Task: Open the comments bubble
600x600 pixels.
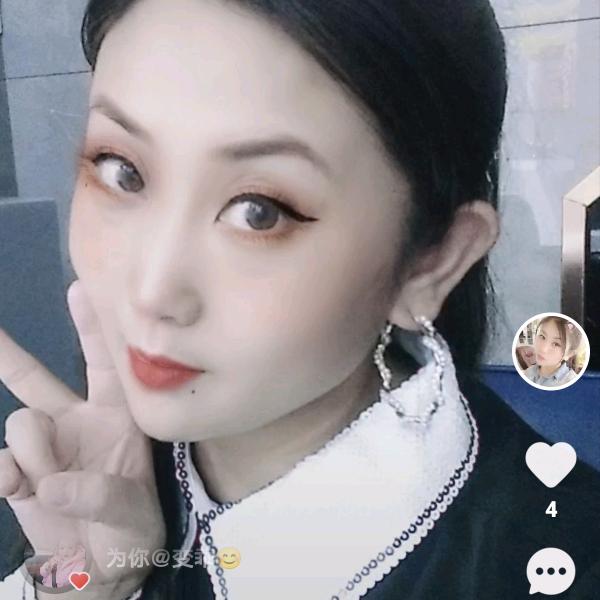Action: [x=551, y=572]
